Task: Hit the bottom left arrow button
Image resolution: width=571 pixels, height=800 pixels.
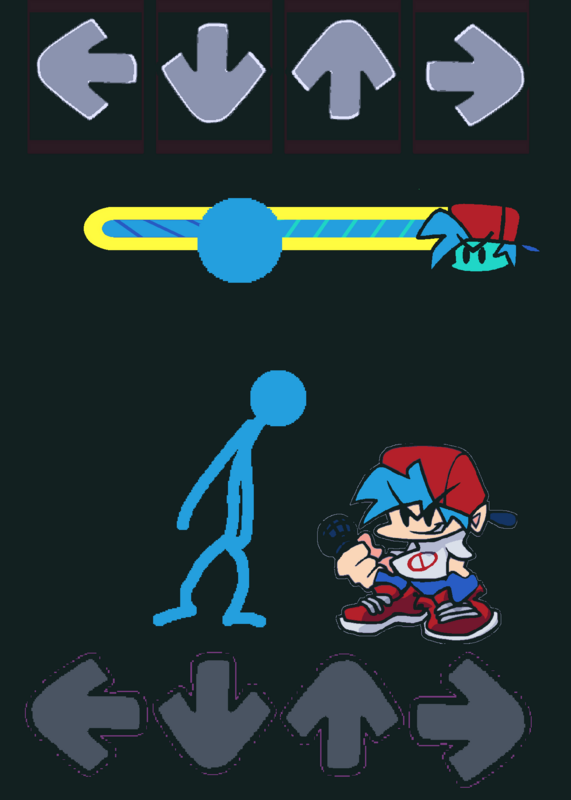Action: tap(85, 714)
